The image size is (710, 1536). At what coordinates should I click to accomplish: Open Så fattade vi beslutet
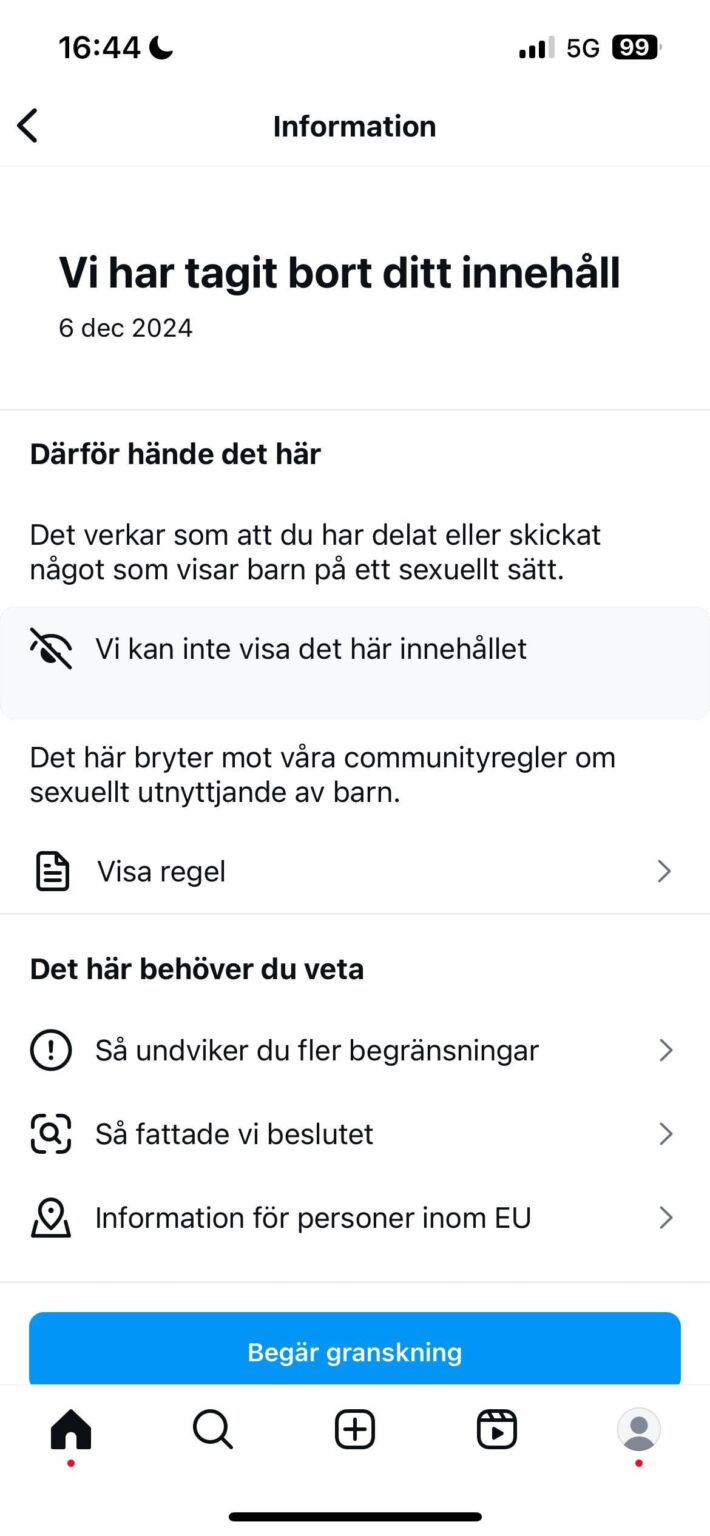pyautogui.click(x=355, y=1134)
